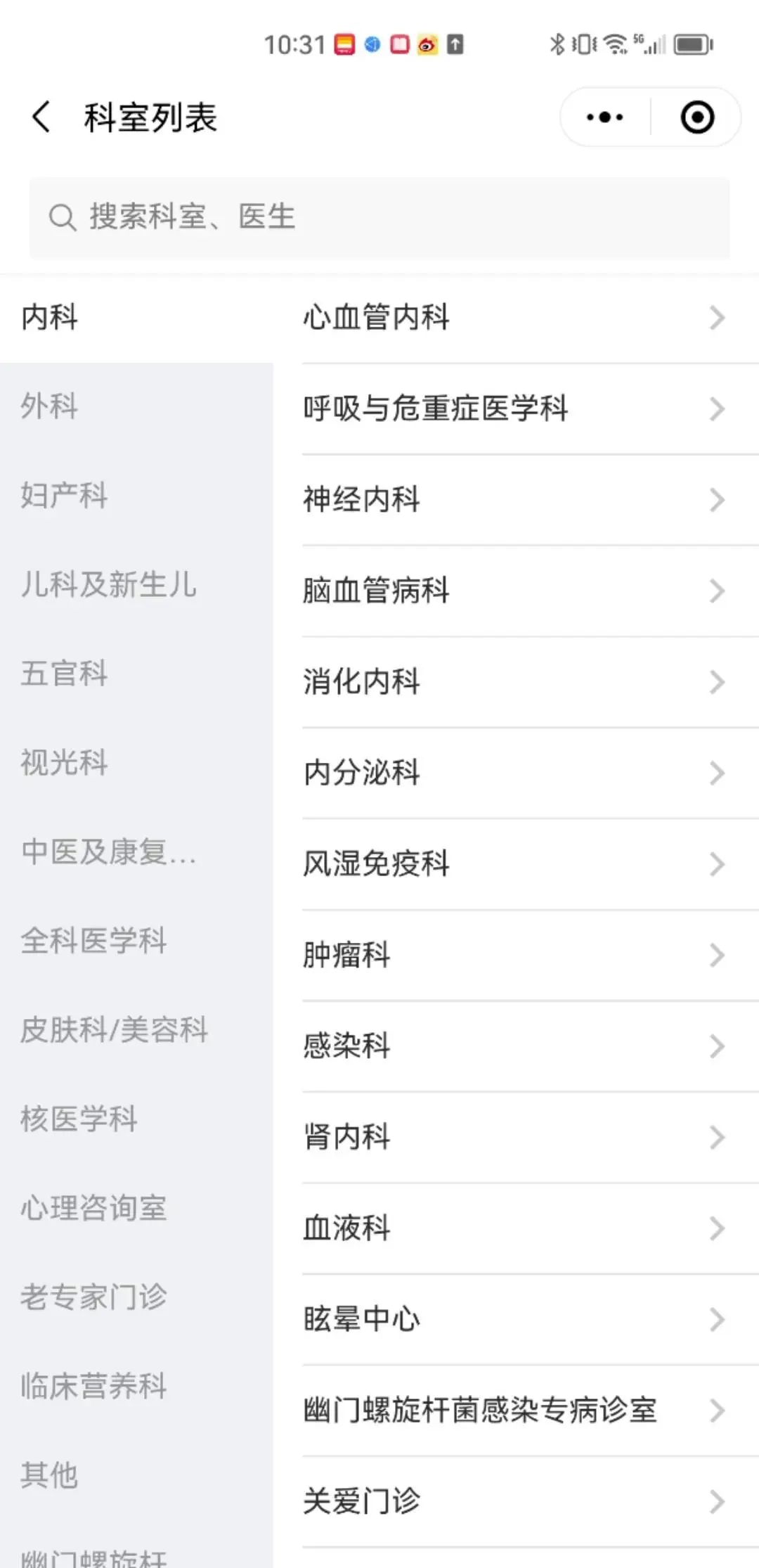759x1568 pixels.
Task: Open the mini program three-dot menu
Action: [x=605, y=117]
